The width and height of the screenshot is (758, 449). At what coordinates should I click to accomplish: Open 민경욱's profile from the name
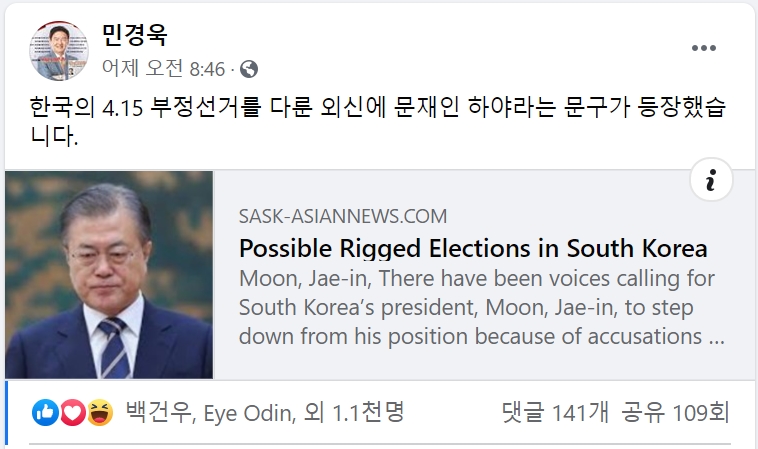point(134,35)
